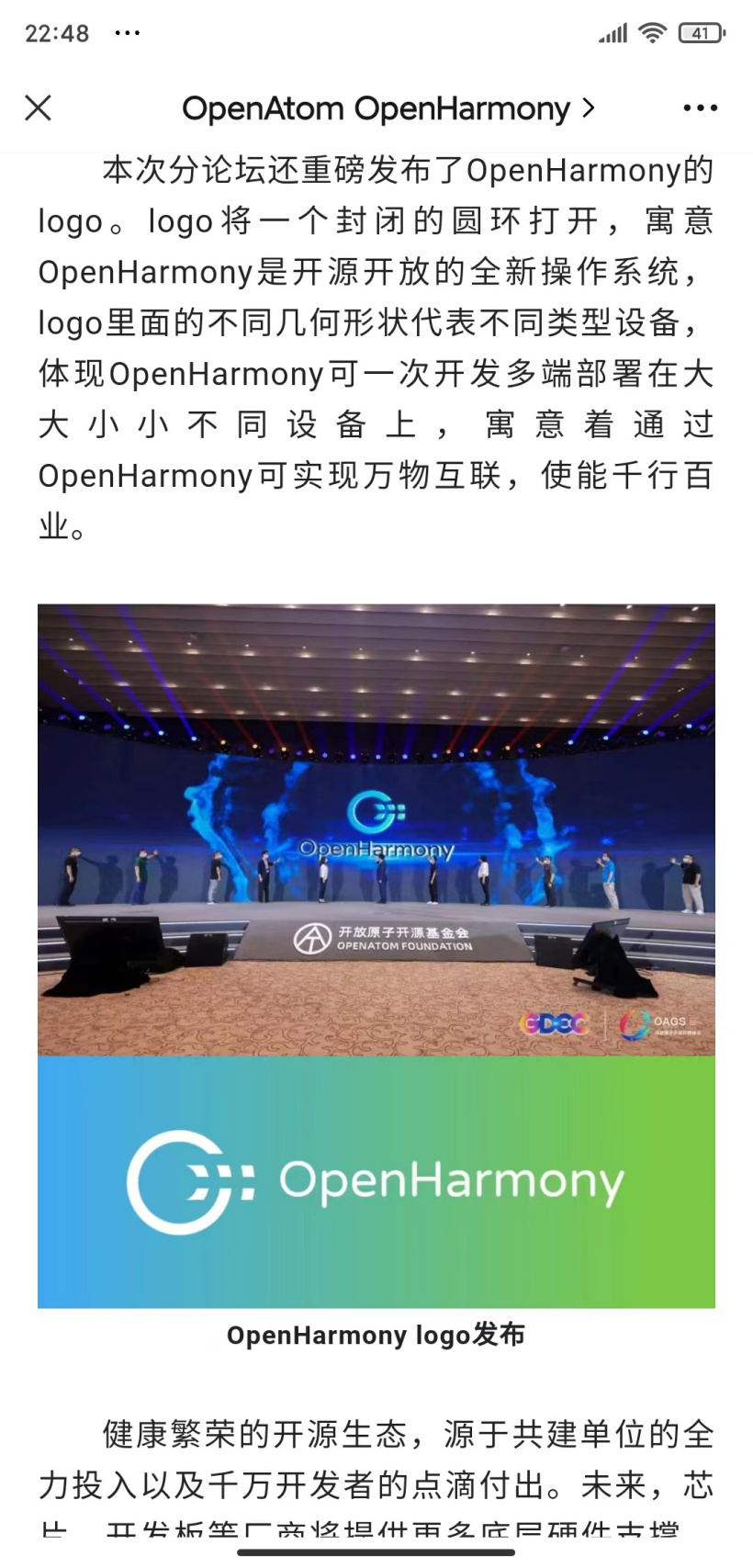The width and height of the screenshot is (753, 1568).
Task: Open the OpenAtom OpenHarmony account title
Action: click(x=387, y=108)
